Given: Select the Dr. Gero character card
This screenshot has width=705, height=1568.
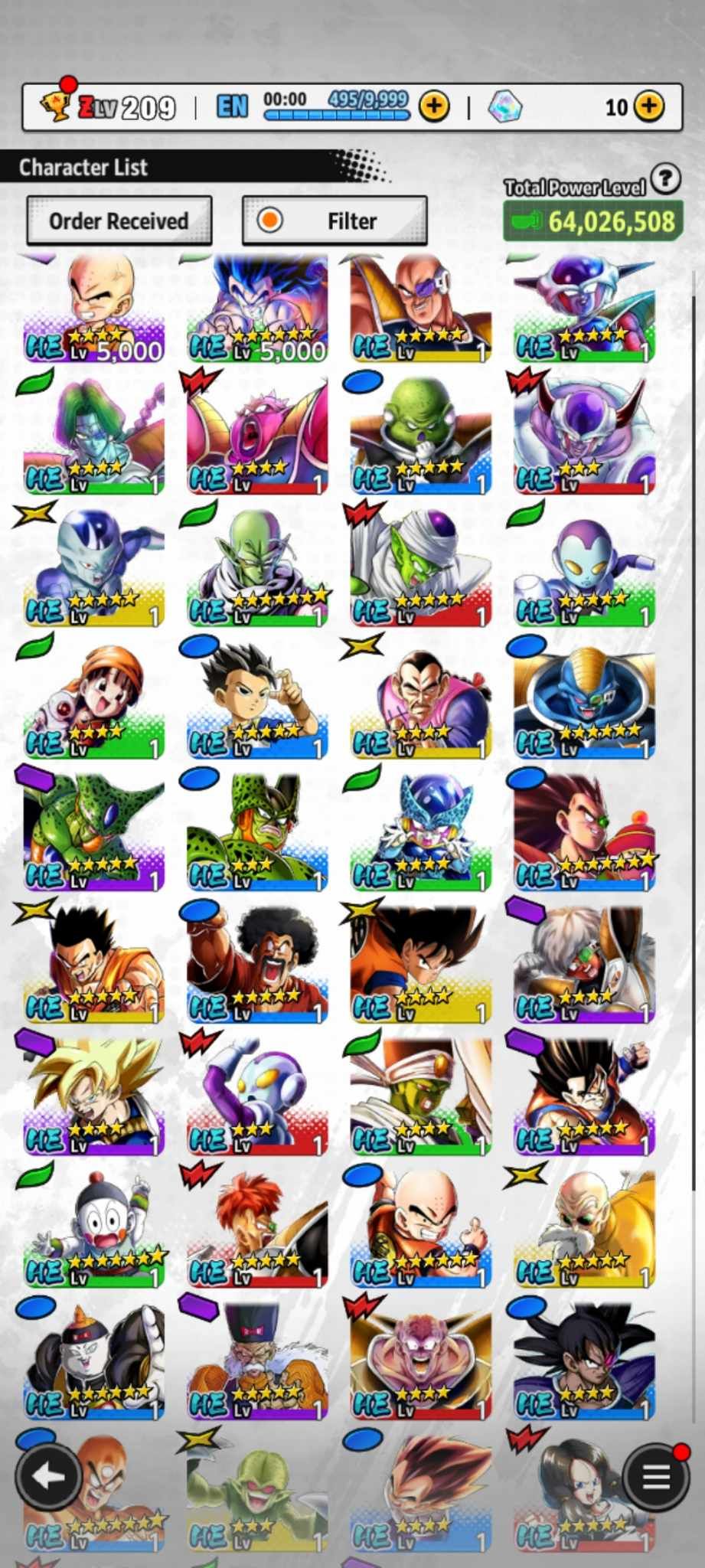Looking at the screenshot, I should coord(257,1361).
